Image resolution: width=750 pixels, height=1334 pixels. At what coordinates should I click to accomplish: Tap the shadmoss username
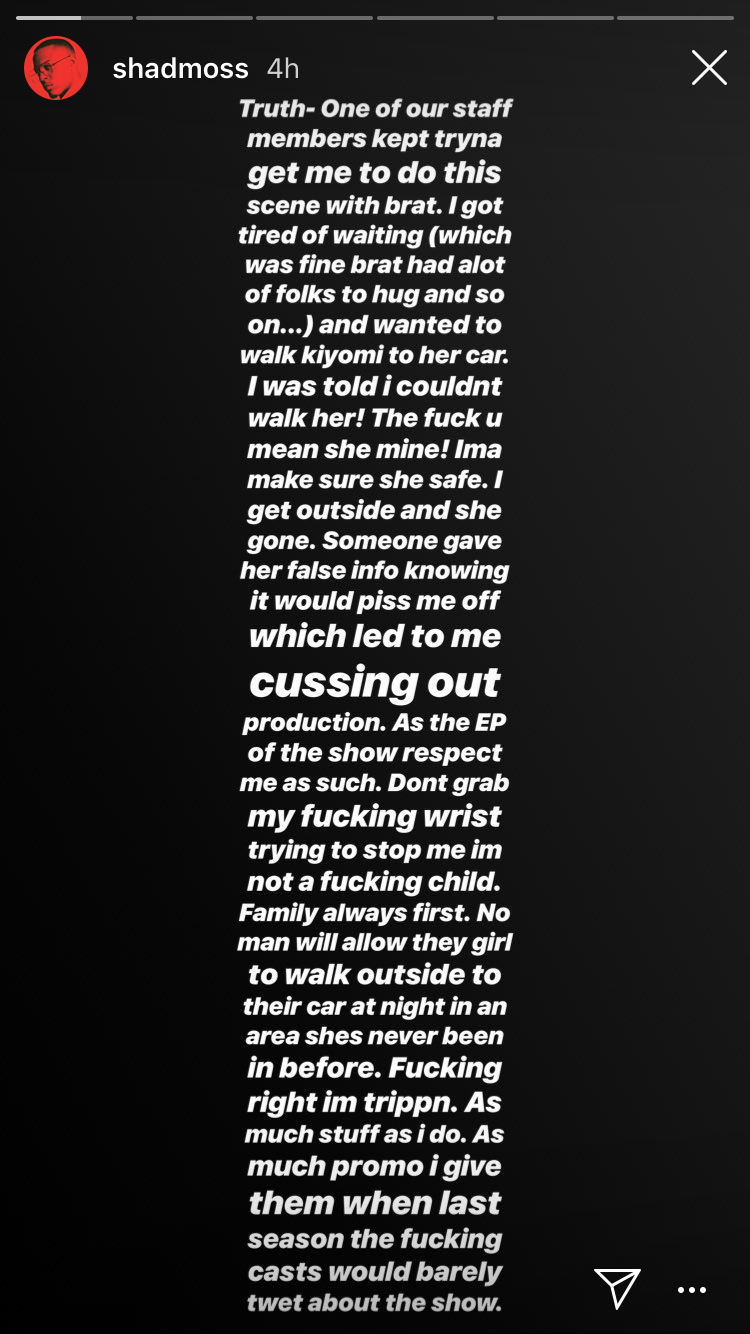point(180,68)
